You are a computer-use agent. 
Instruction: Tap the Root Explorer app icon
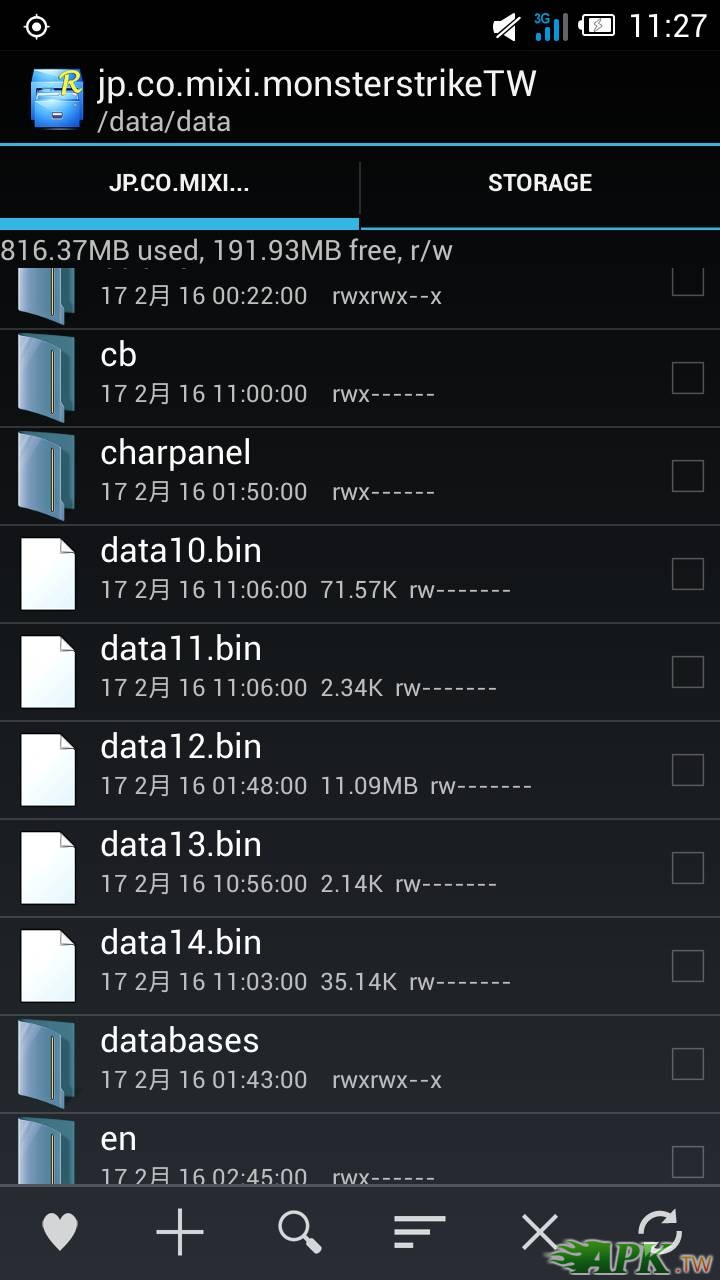pos(56,98)
